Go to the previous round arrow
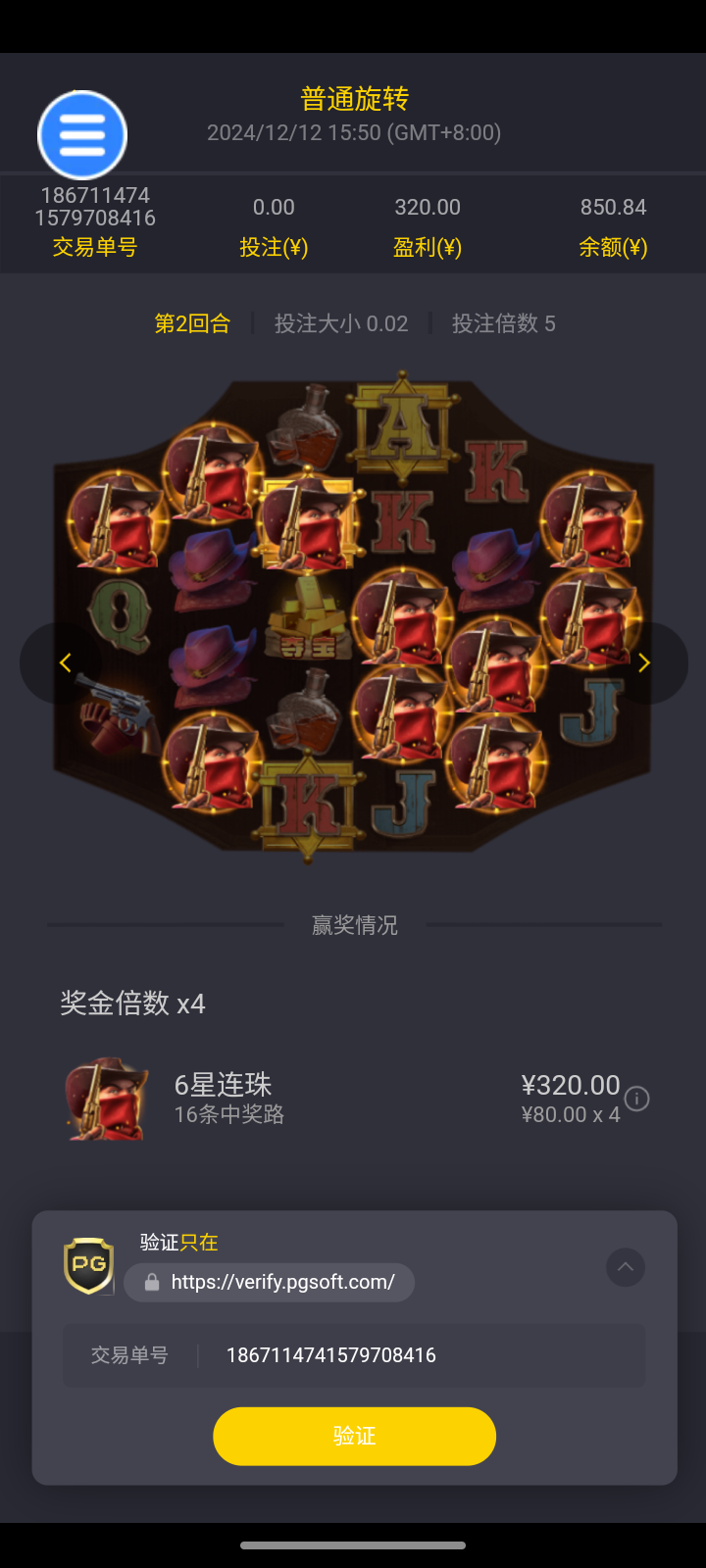The height and width of the screenshot is (1568, 706). coord(65,663)
